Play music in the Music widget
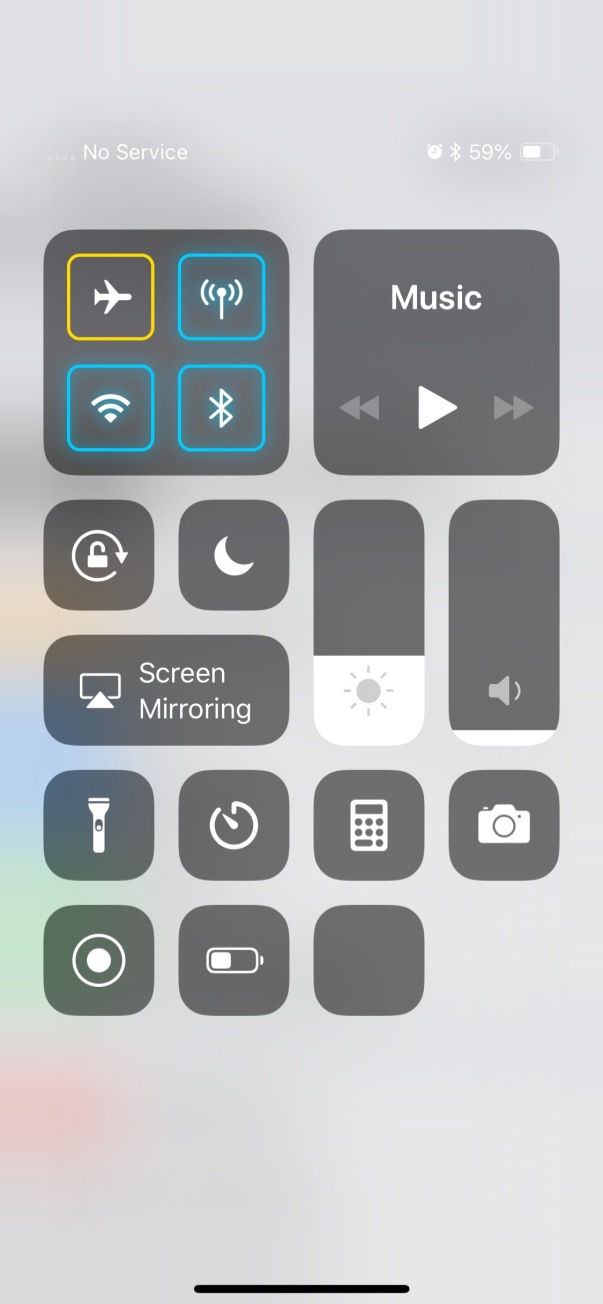The width and height of the screenshot is (603, 1304). (437, 407)
